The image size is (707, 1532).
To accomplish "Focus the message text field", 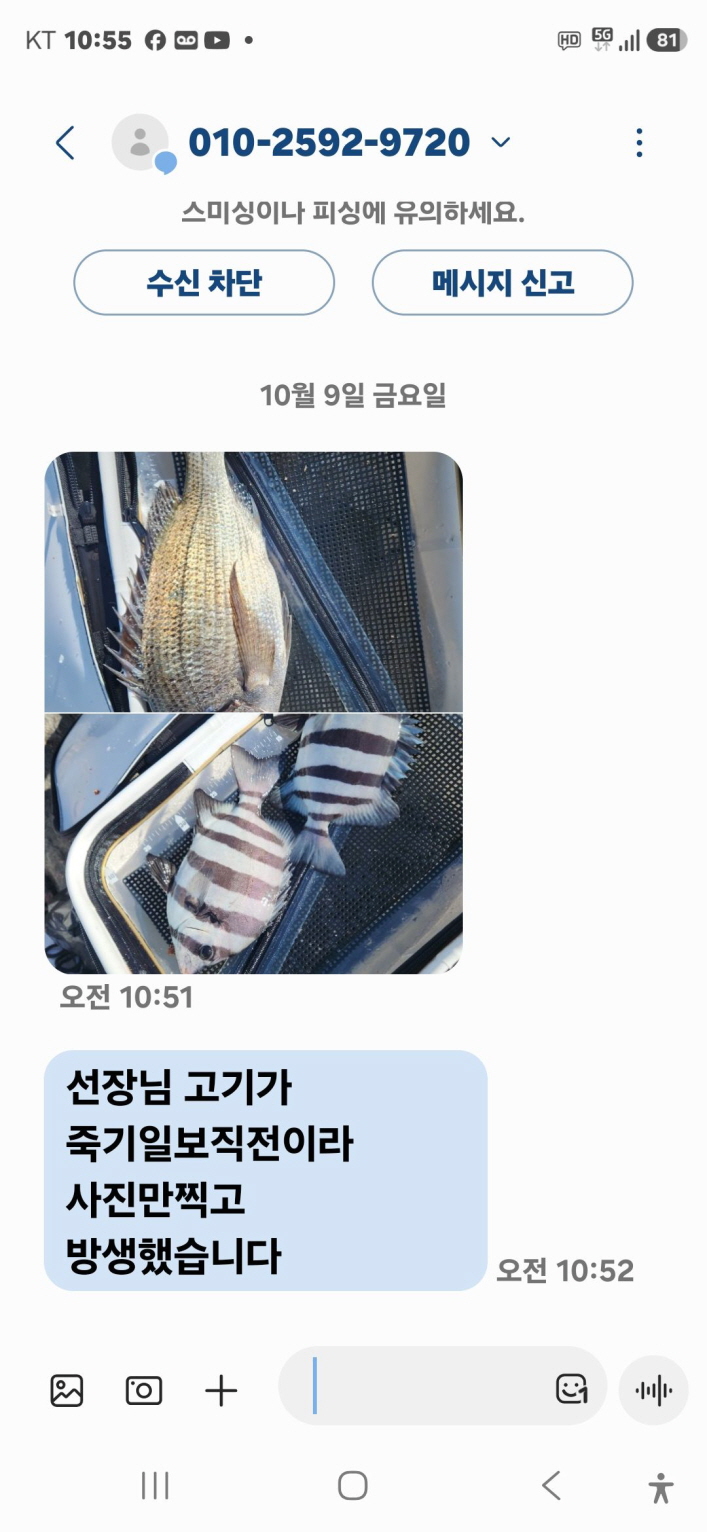I will [430, 1386].
